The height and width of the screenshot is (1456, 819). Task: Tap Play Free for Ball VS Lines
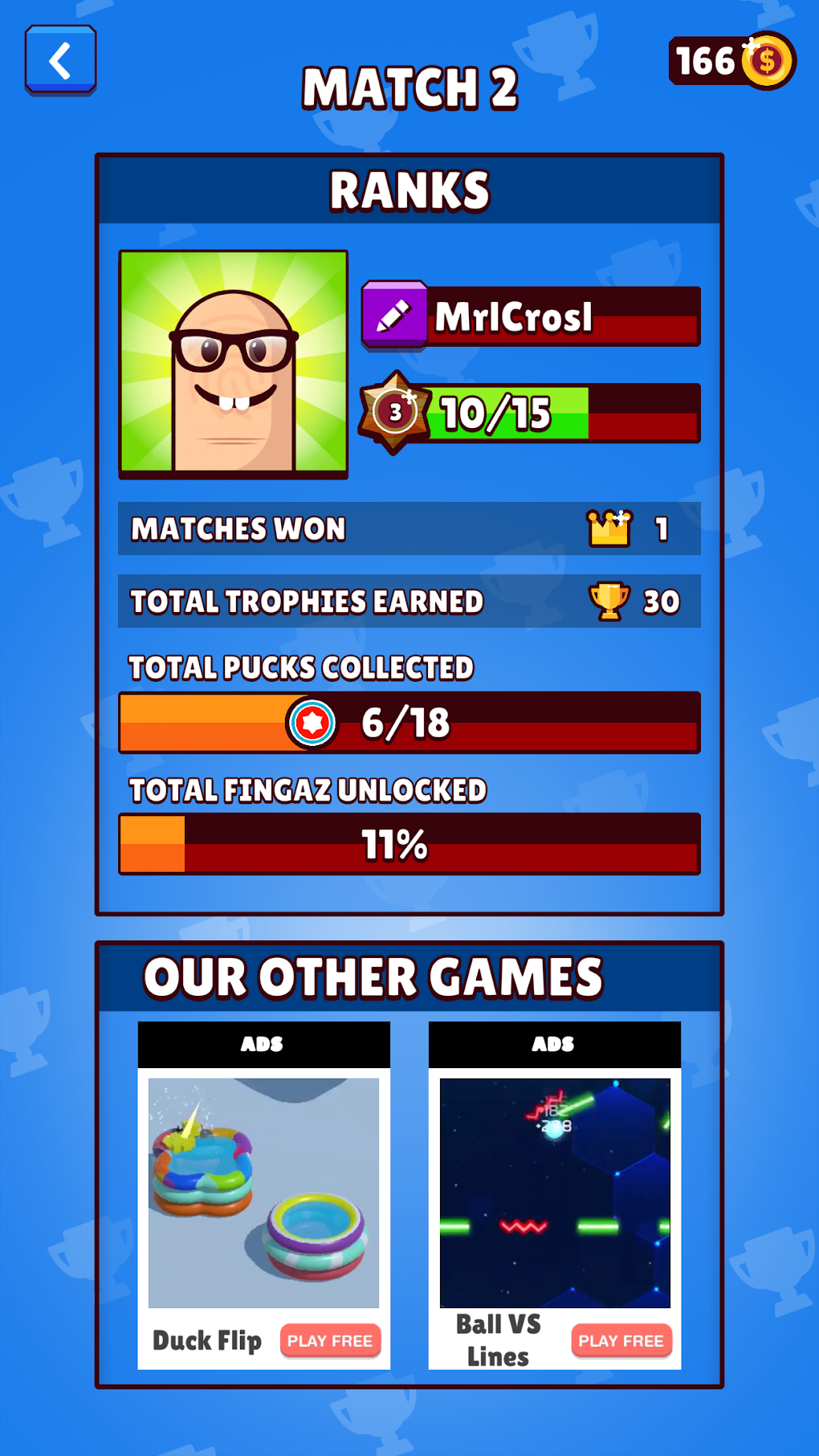click(x=621, y=1340)
